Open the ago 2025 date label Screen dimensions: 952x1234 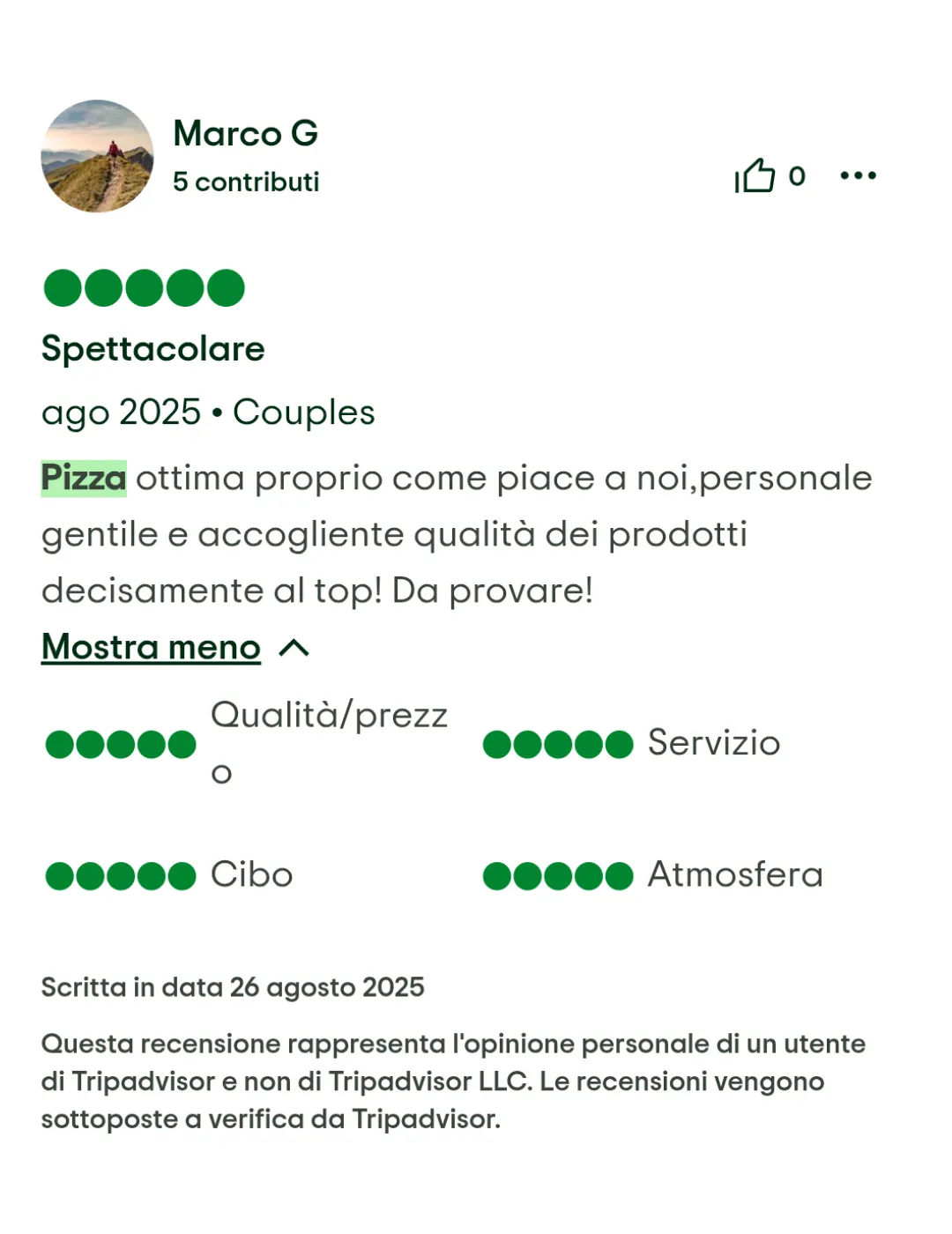119,412
